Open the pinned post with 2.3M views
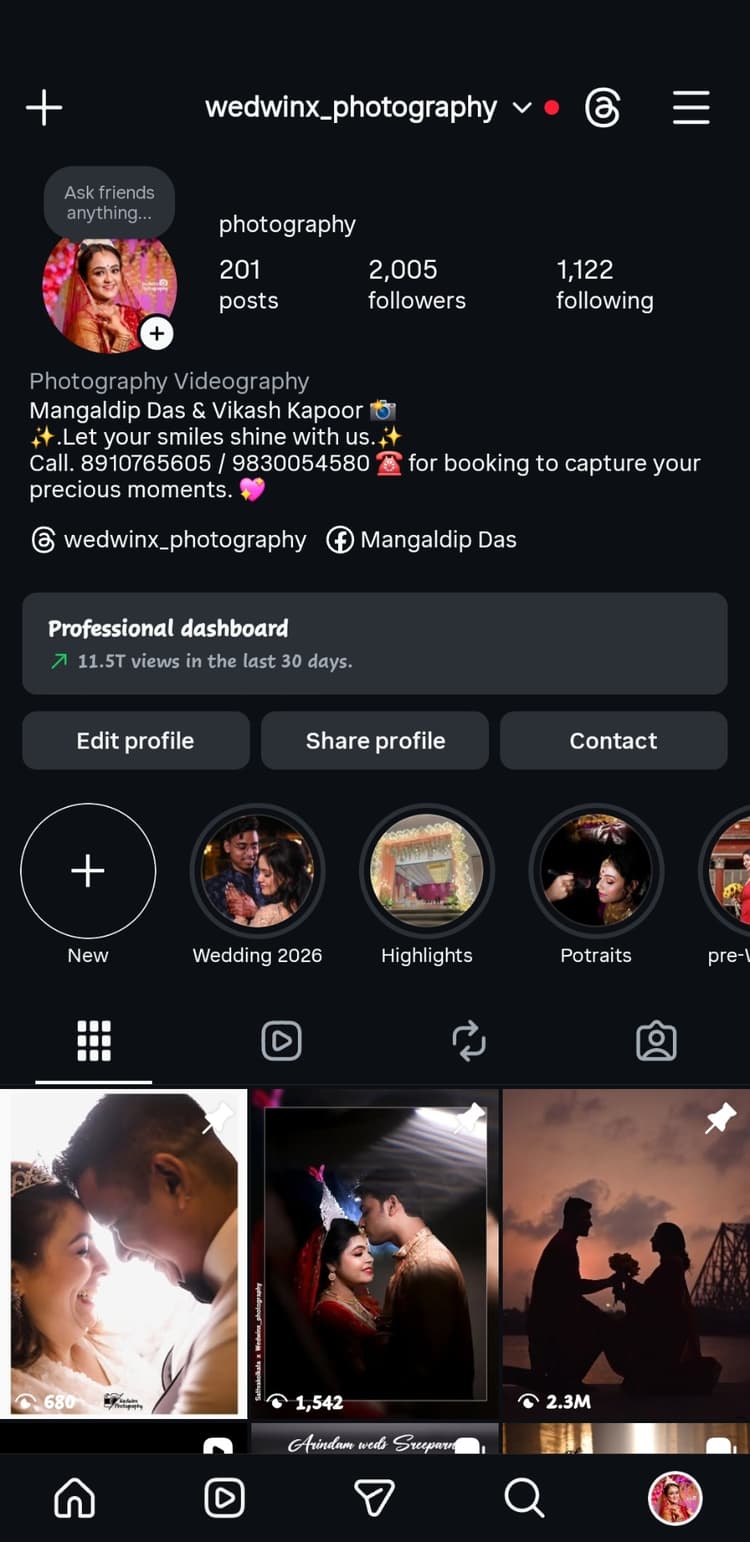750x1542 pixels. coord(626,1254)
